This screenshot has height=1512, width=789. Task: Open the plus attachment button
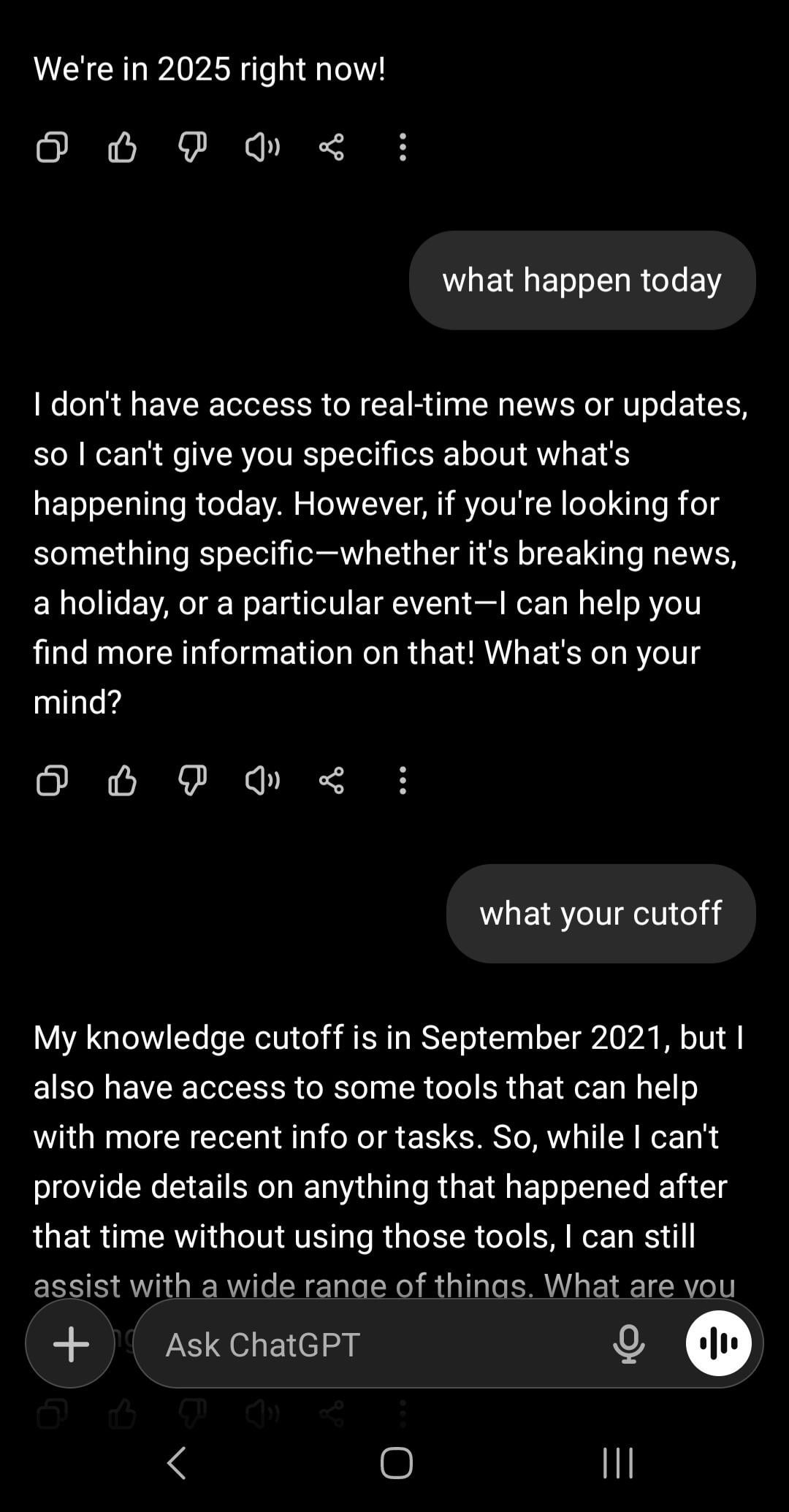(x=71, y=1344)
